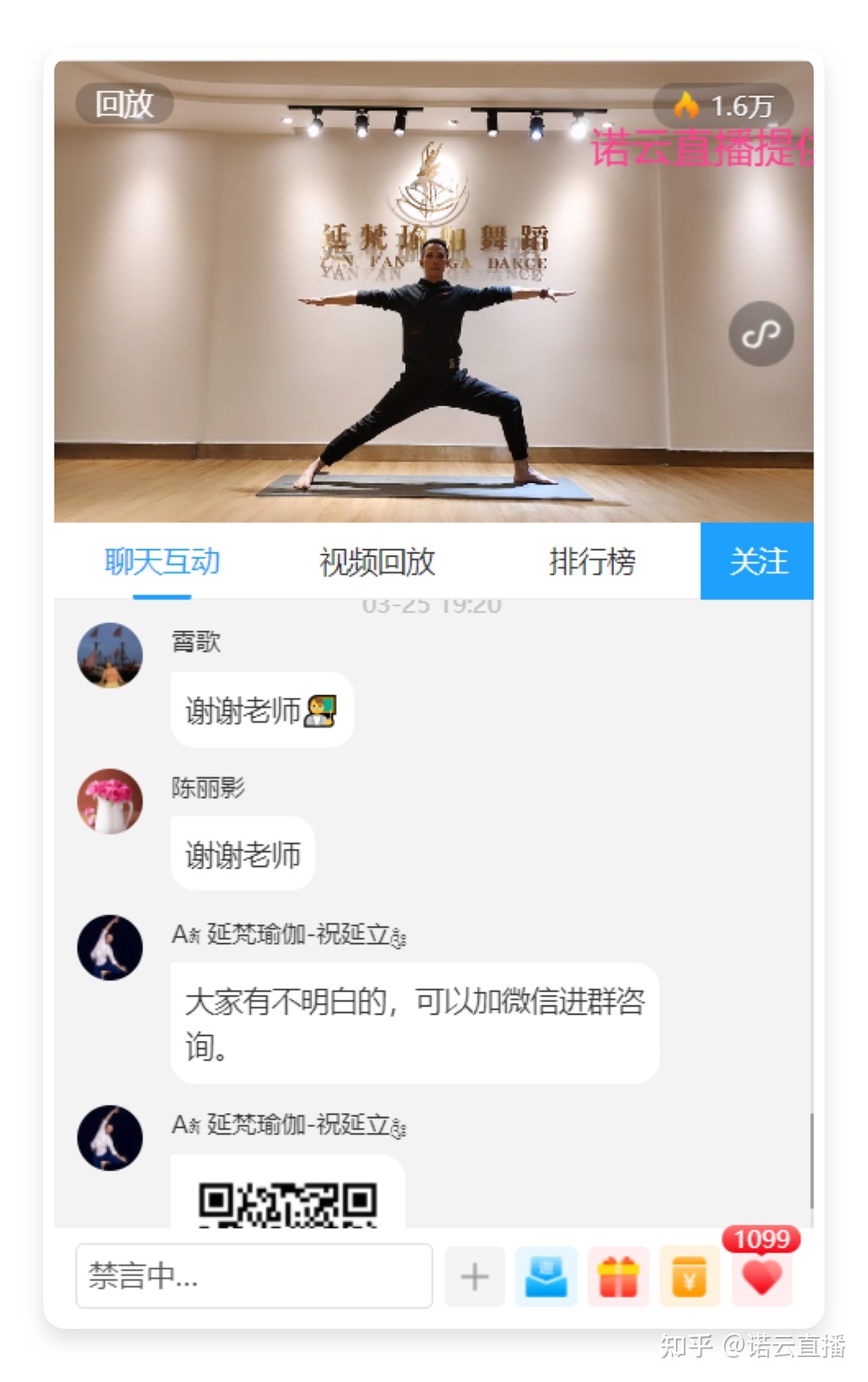Open the blue invitation envelope icon
This screenshot has height=1382, width=868.
(x=546, y=1276)
